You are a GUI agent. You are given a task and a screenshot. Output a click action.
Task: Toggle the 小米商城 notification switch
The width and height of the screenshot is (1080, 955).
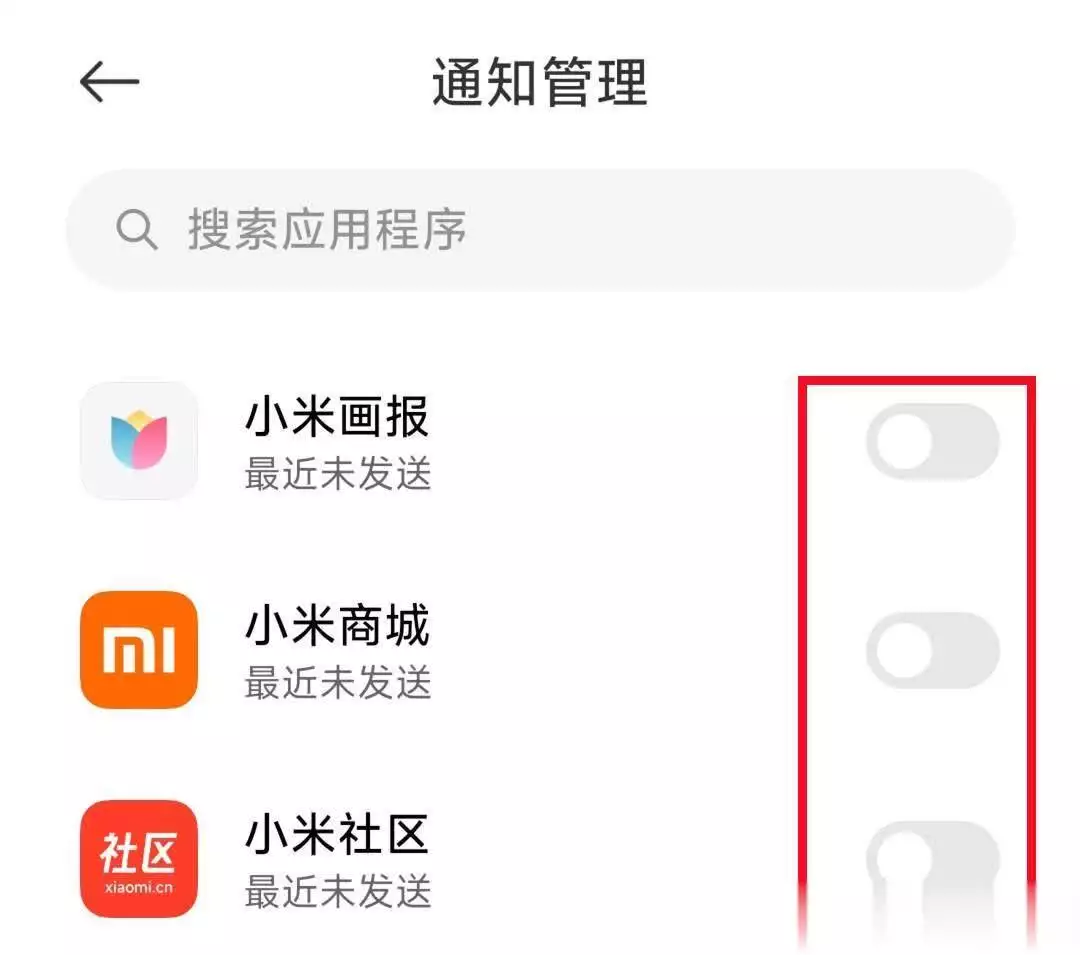(x=932, y=650)
